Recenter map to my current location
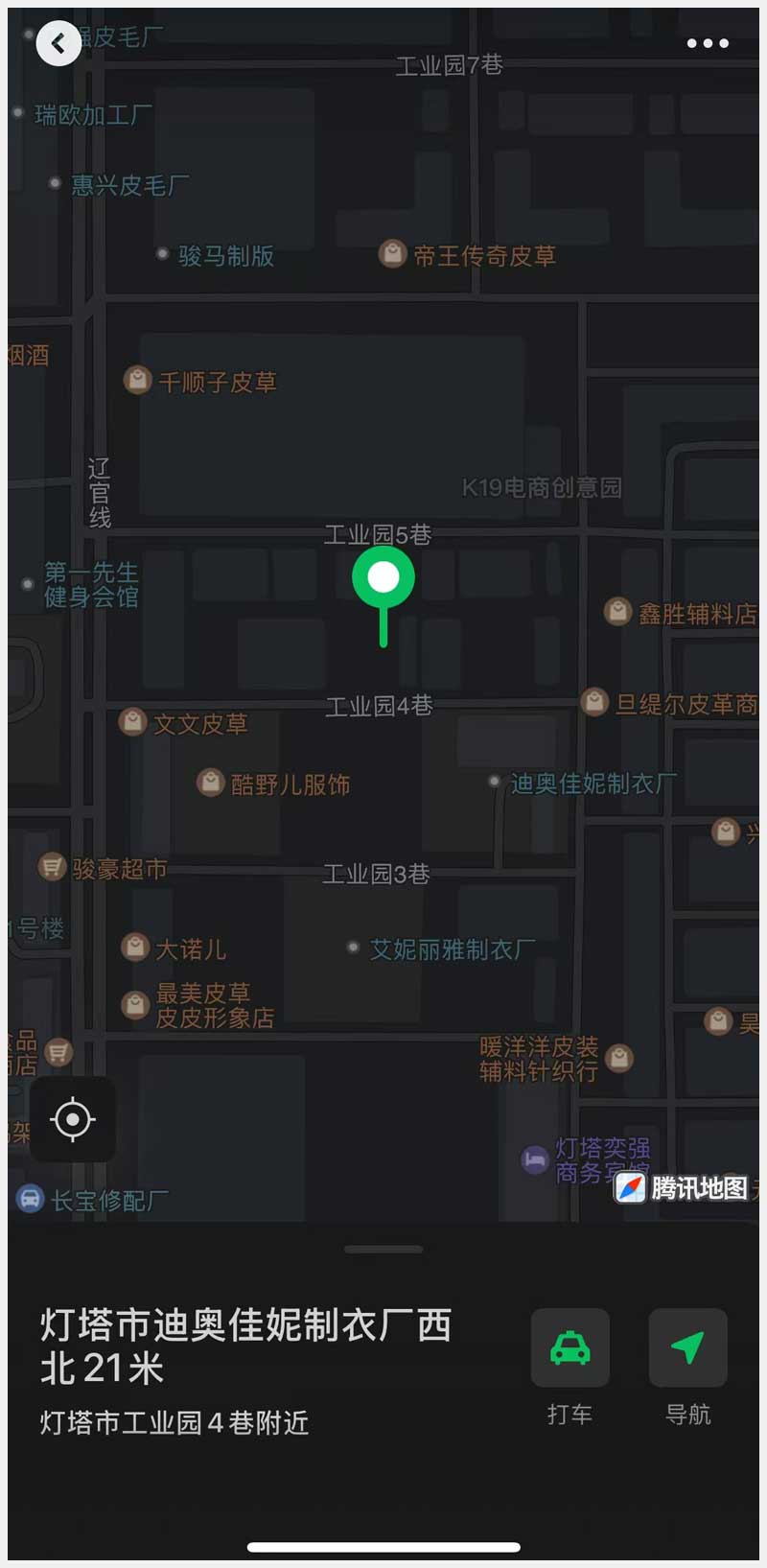This screenshot has width=767, height=1568. coord(73,1119)
